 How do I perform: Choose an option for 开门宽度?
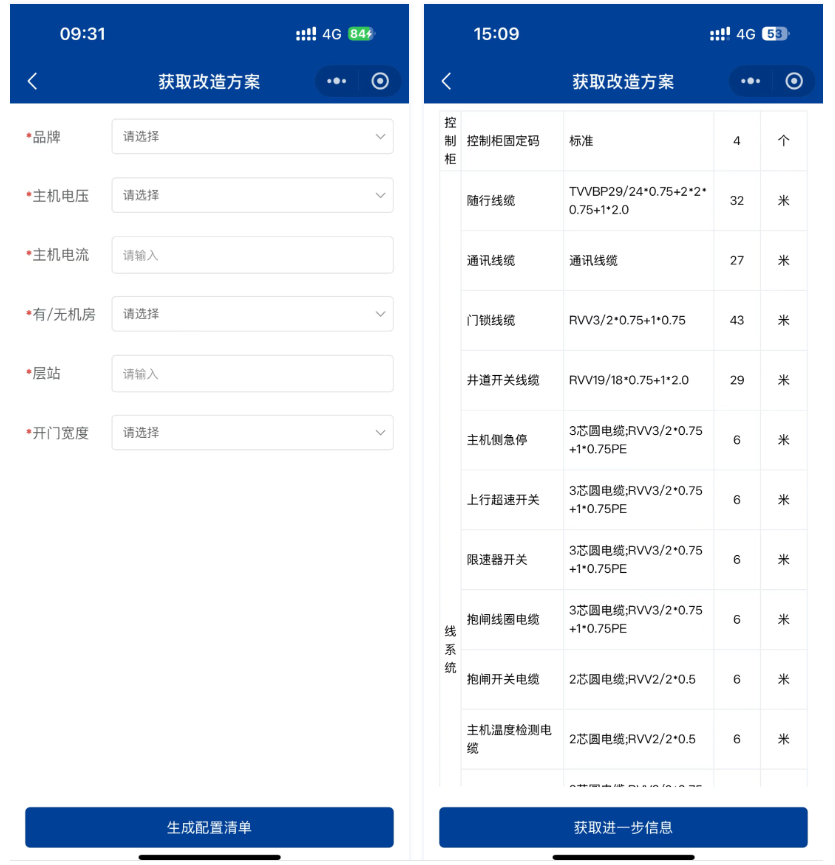(x=252, y=433)
